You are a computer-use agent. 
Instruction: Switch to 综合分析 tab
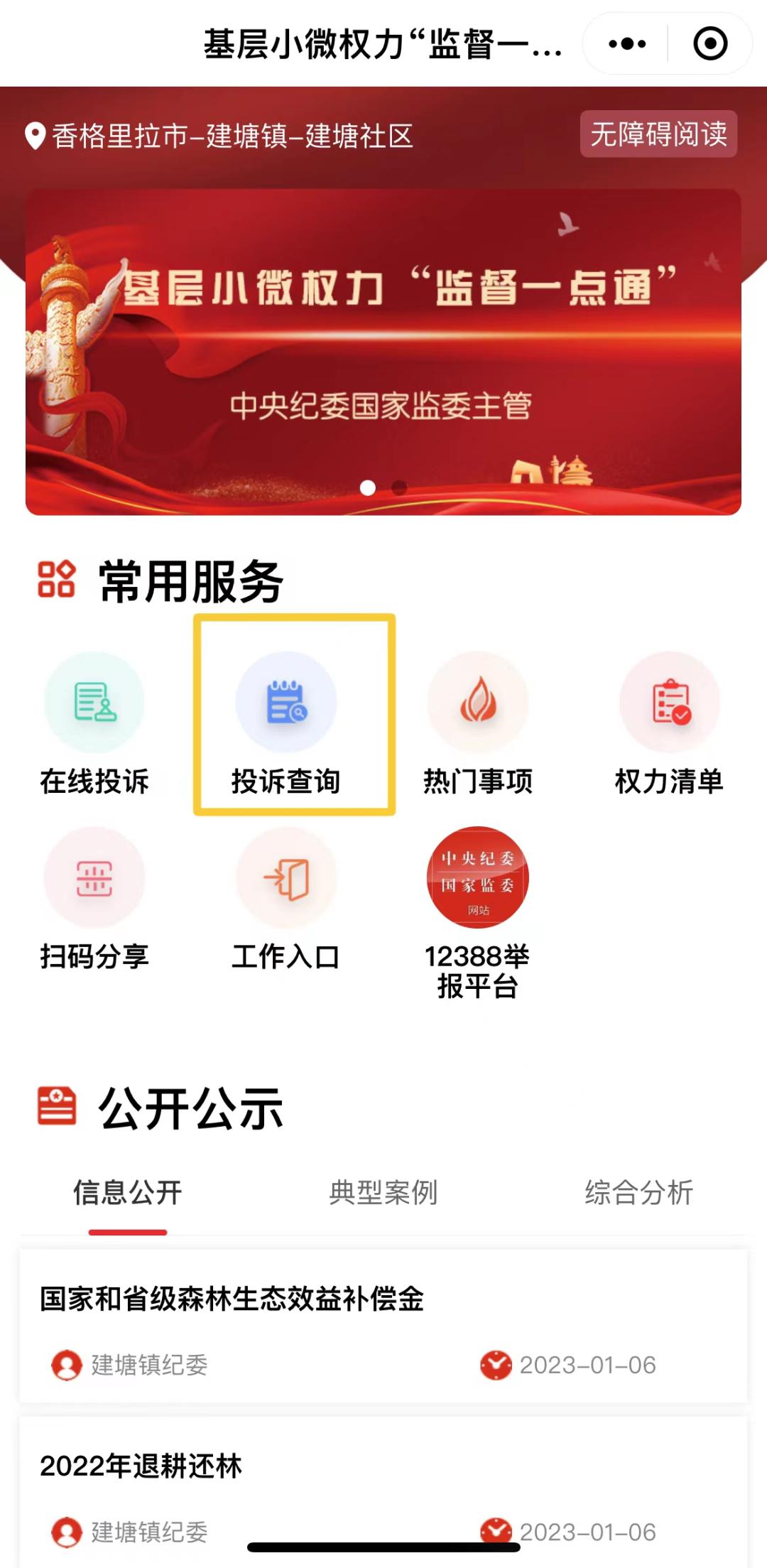coord(638,1193)
